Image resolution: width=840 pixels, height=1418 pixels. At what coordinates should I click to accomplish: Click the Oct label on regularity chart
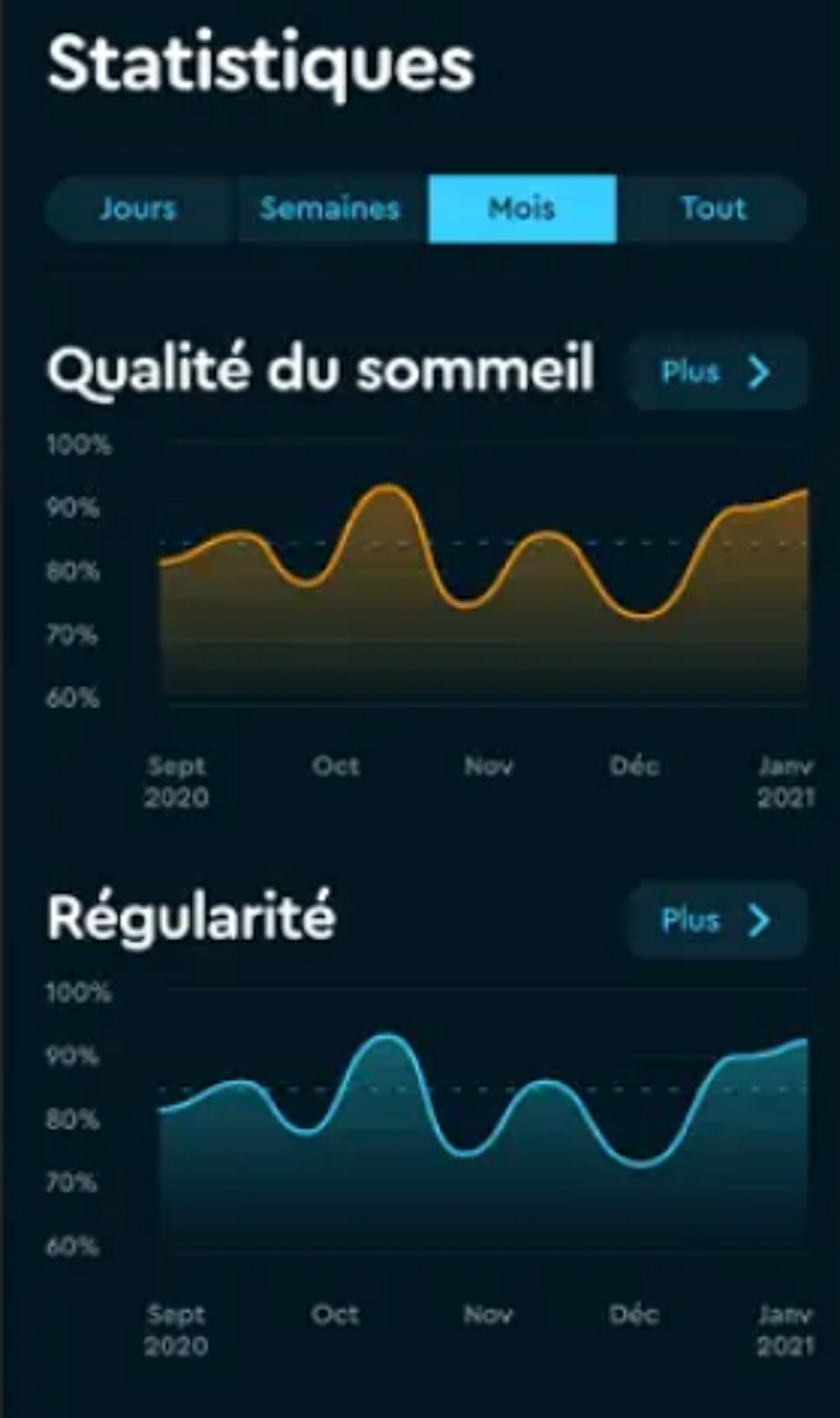(336, 1314)
